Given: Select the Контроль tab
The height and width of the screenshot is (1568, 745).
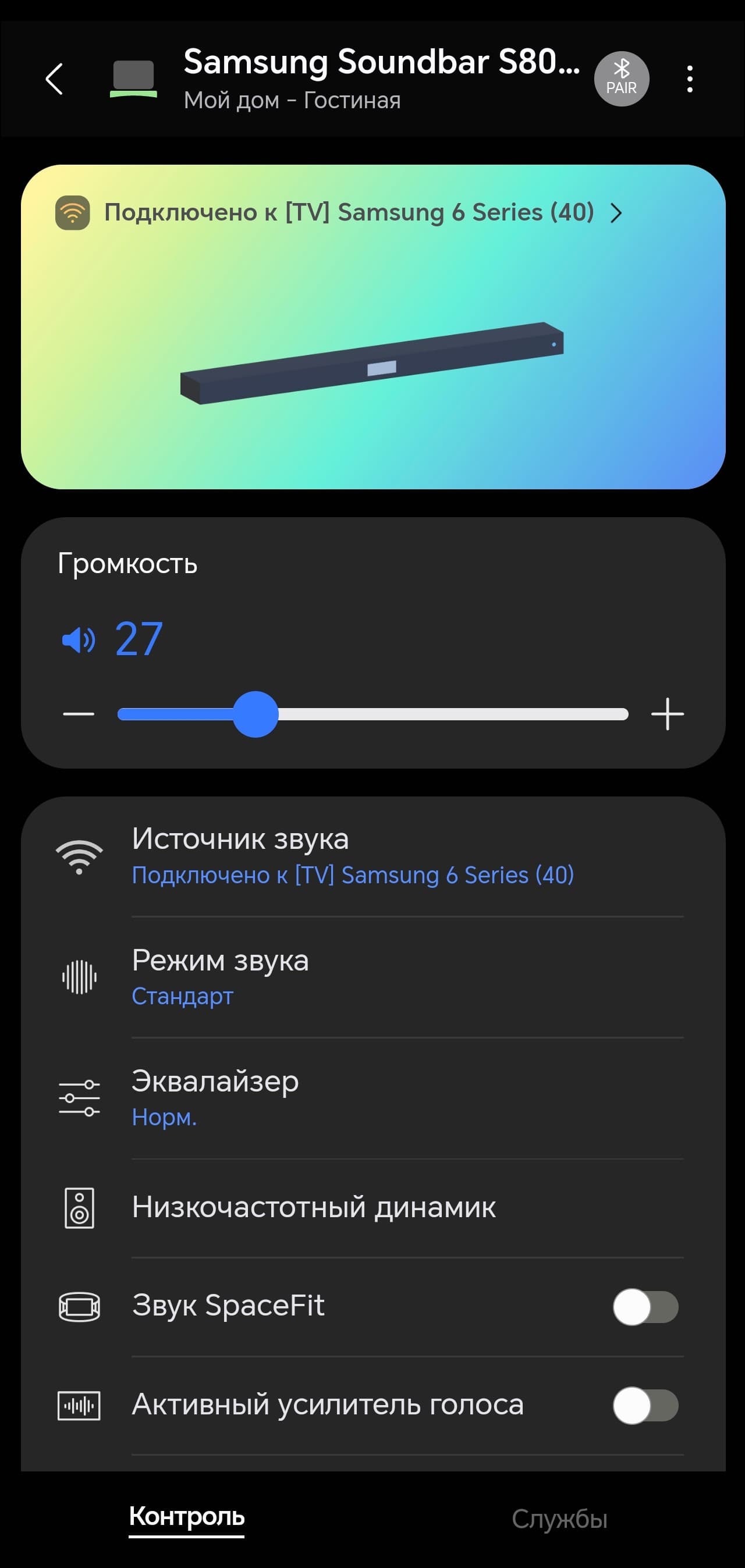Looking at the screenshot, I should pos(186,1517).
